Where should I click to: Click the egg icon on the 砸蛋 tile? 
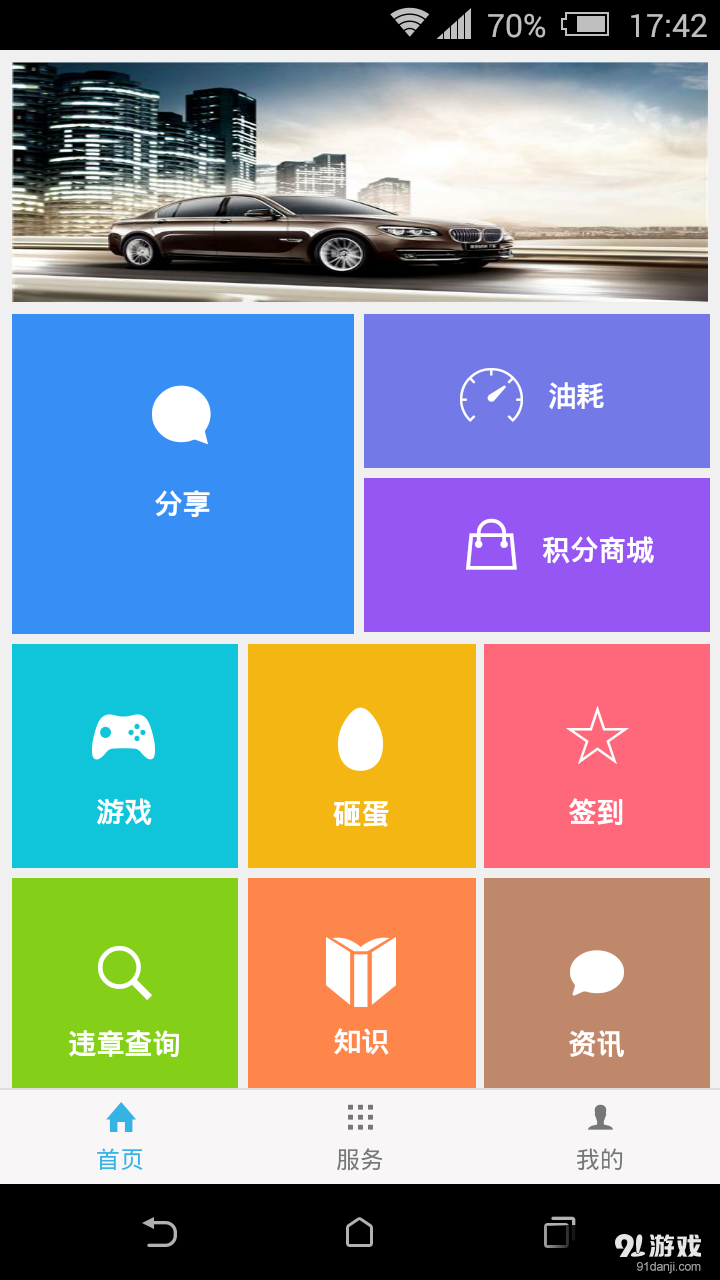pyautogui.click(x=361, y=738)
